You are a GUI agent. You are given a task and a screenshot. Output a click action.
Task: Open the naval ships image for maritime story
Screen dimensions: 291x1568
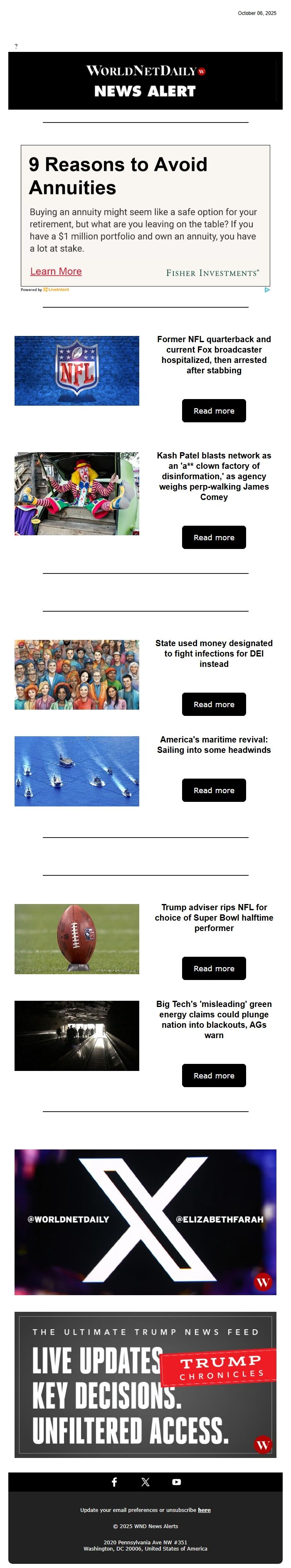click(77, 771)
